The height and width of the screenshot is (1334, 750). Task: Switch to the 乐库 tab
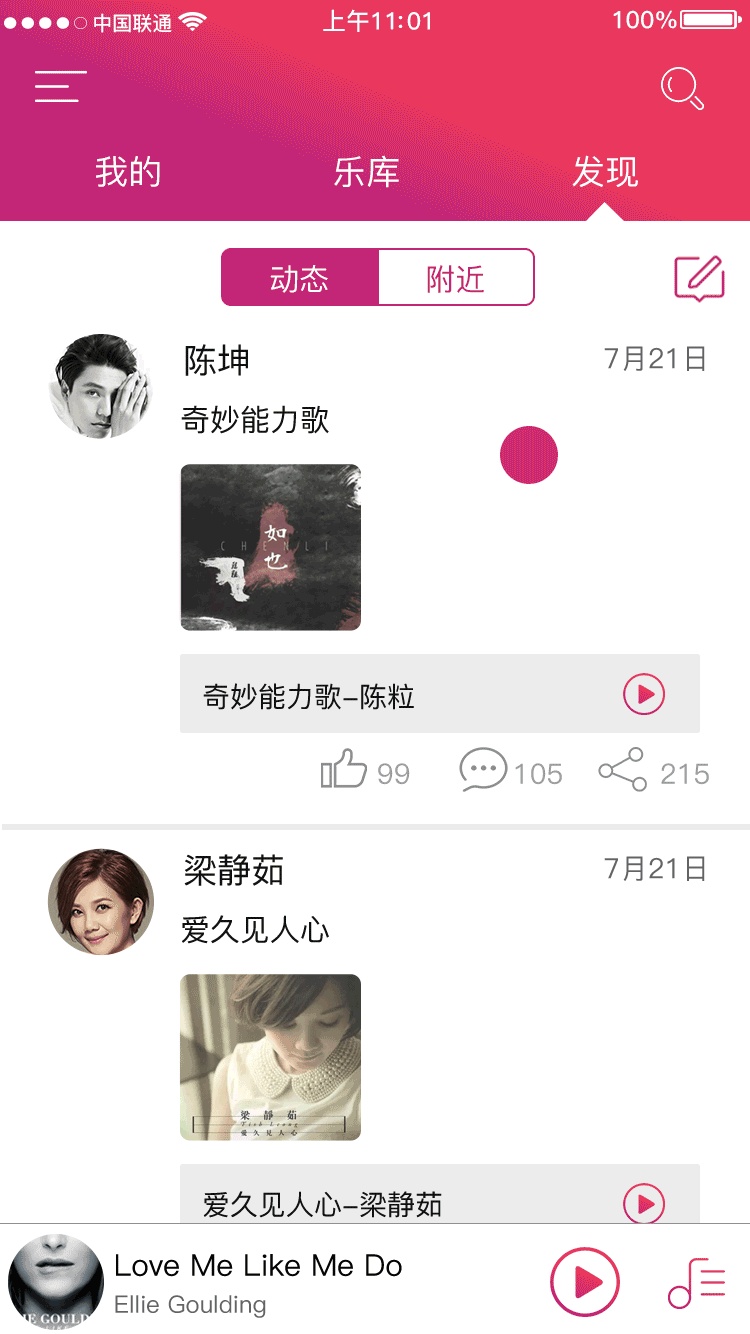tap(366, 172)
